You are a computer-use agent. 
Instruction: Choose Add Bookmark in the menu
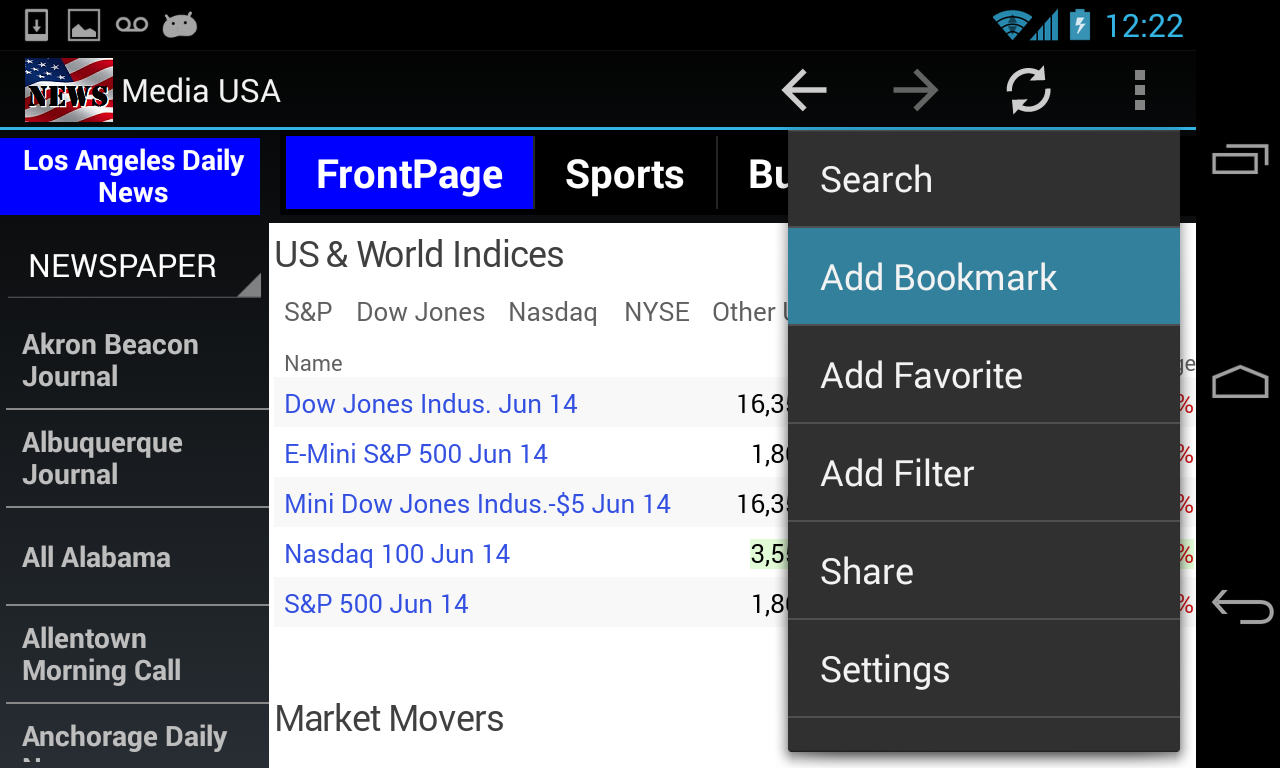pyautogui.click(x=983, y=277)
